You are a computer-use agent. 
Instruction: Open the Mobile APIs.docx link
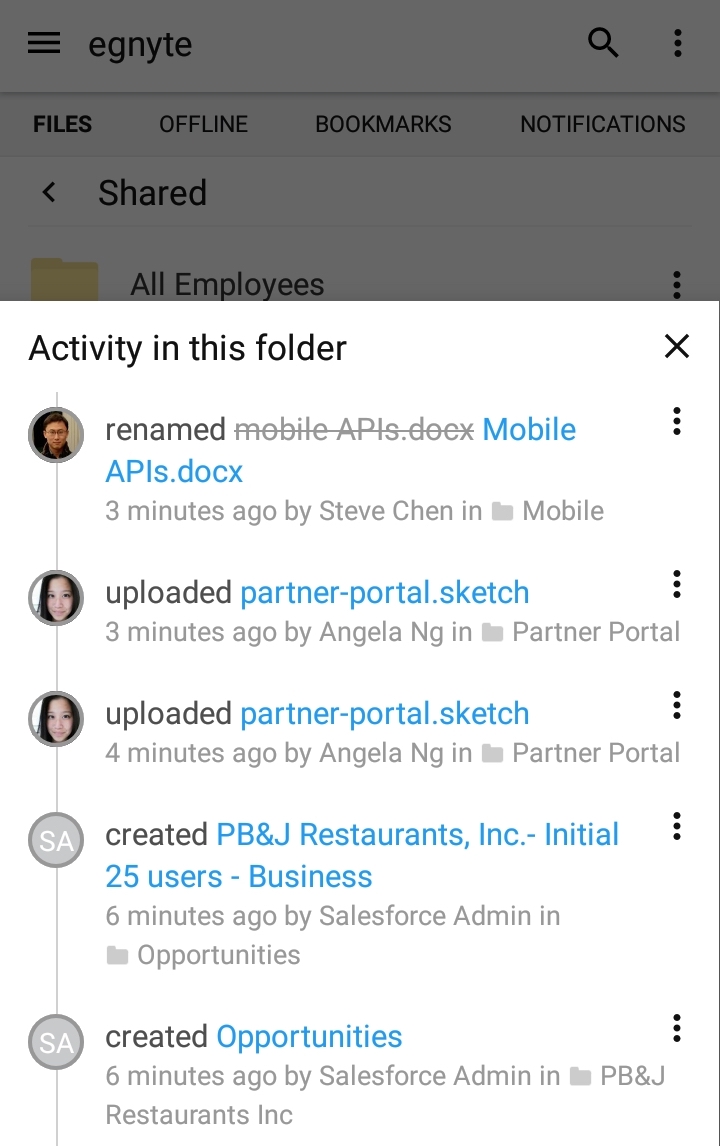point(529,431)
